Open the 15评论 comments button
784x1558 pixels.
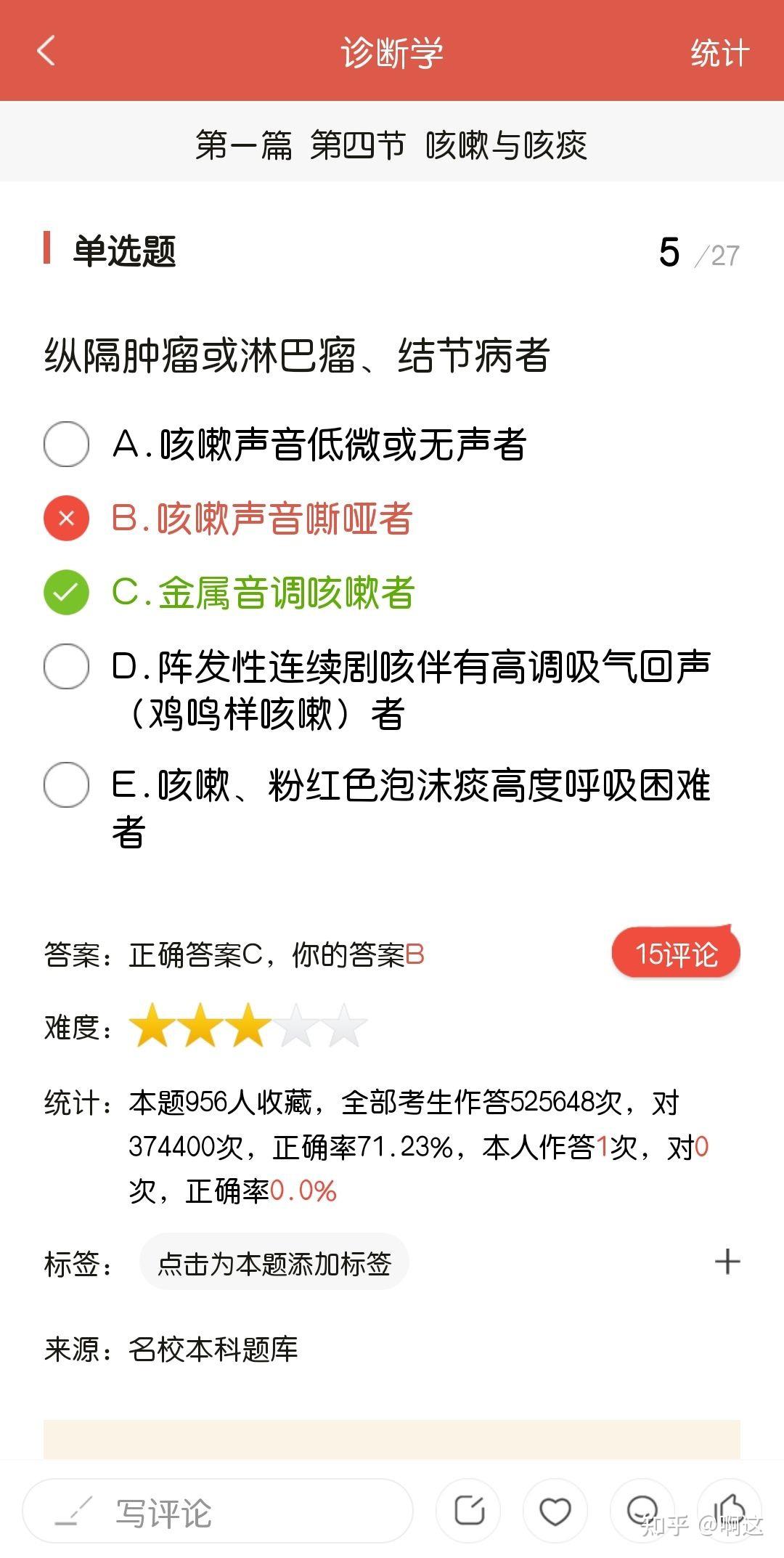(676, 953)
